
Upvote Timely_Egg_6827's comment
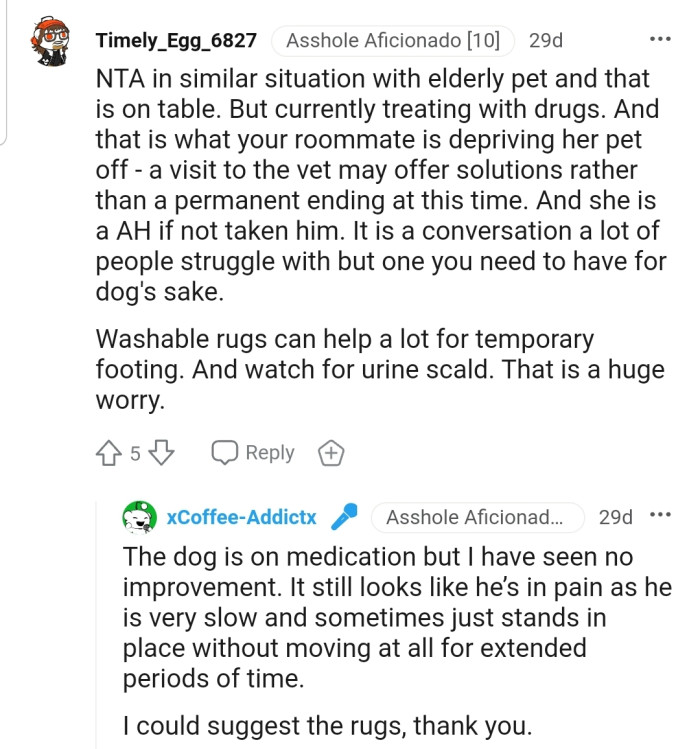click(107, 453)
